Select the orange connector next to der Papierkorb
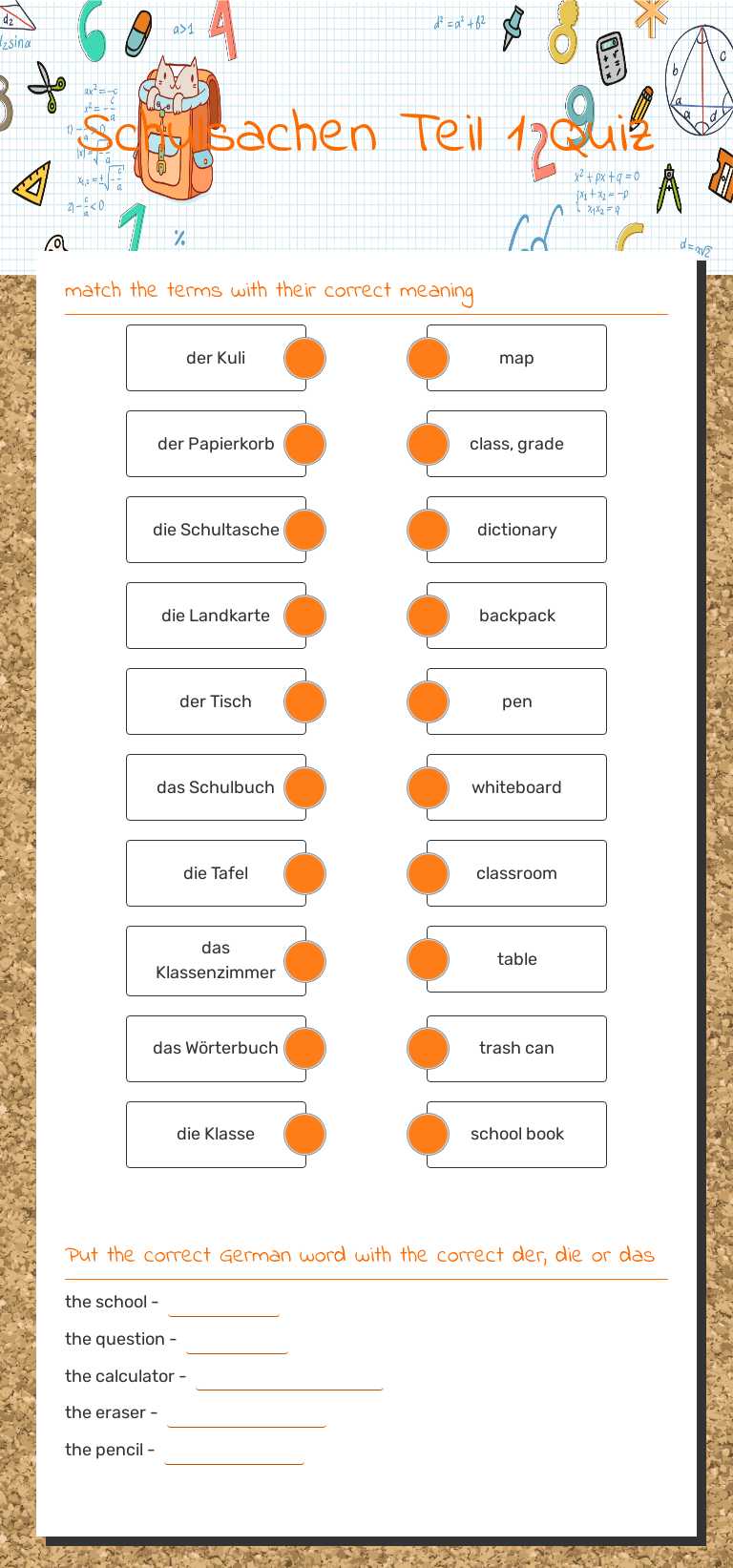This screenshot has width=733, height=1568. 304,444
